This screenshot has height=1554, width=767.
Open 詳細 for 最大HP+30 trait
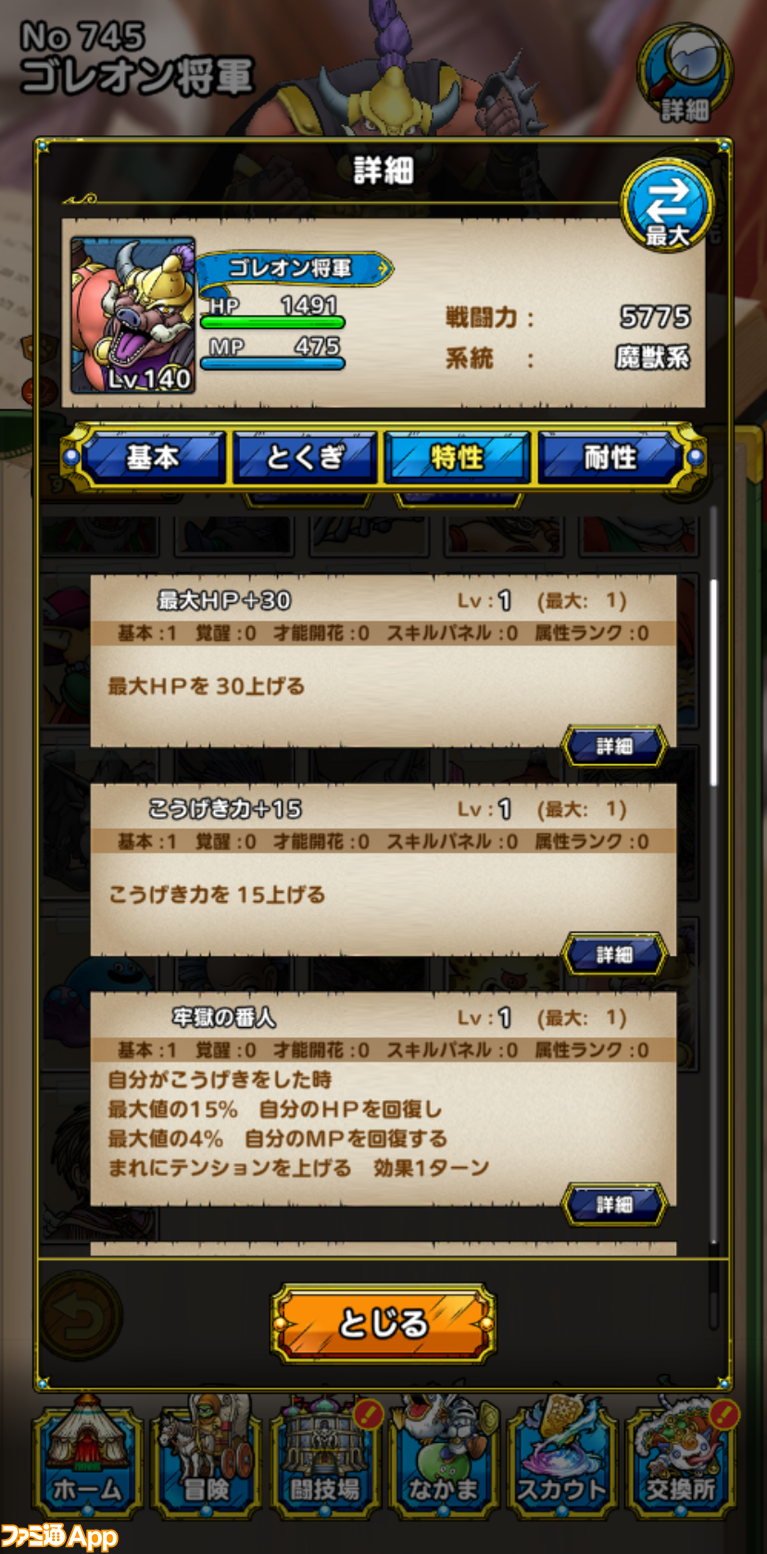(614, 746)
